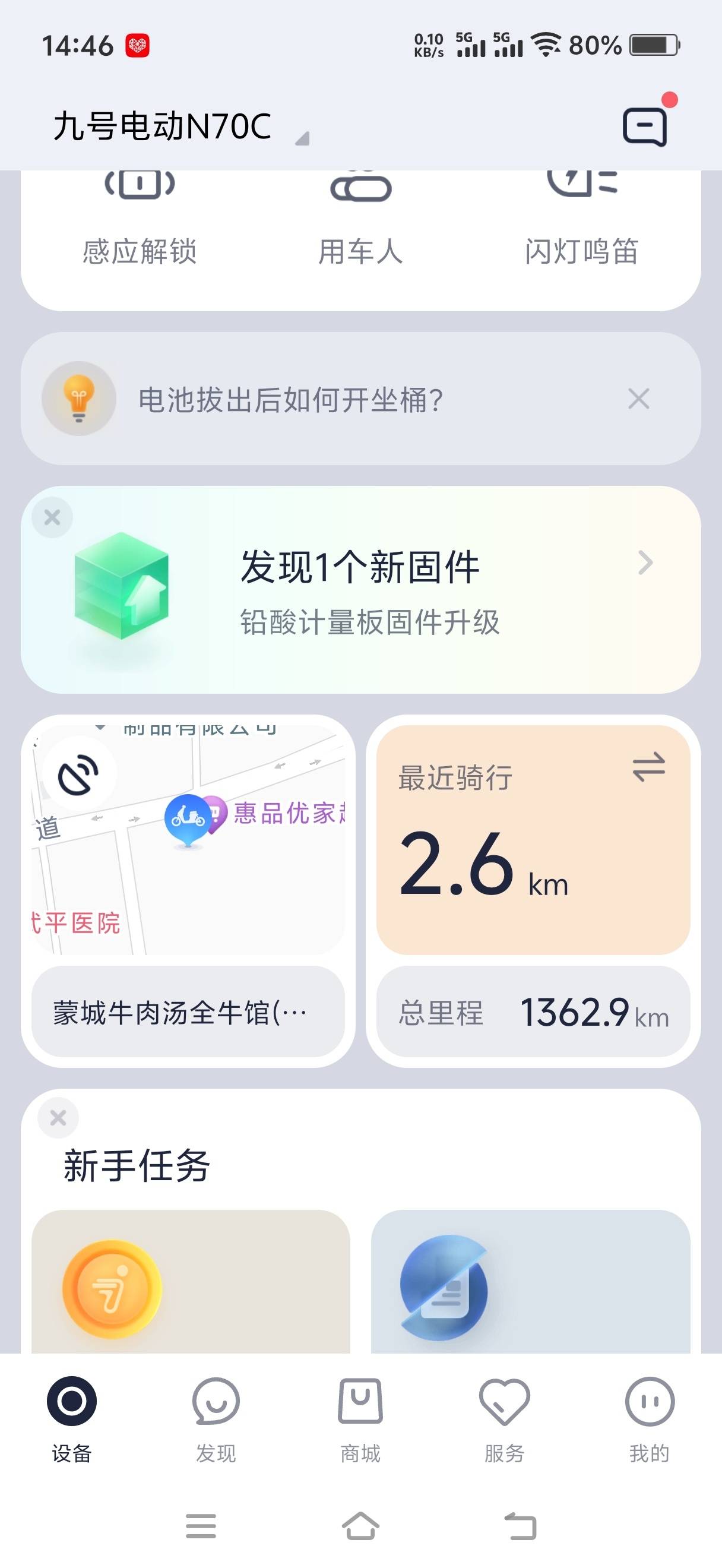Dismiss the 新手任务 card

pyautogui.click(x=58, y=1118)
